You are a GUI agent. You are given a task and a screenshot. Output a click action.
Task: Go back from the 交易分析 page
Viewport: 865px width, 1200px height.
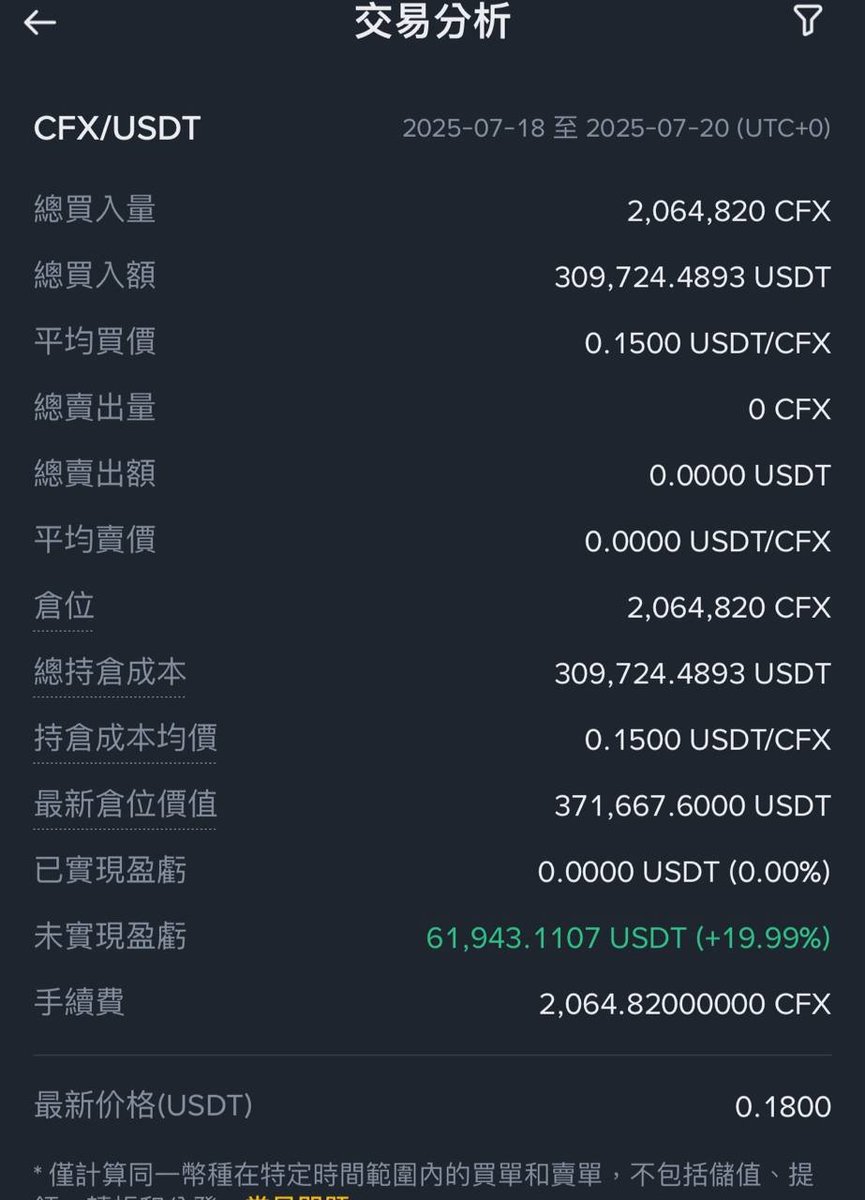click(x=40, y=23)
